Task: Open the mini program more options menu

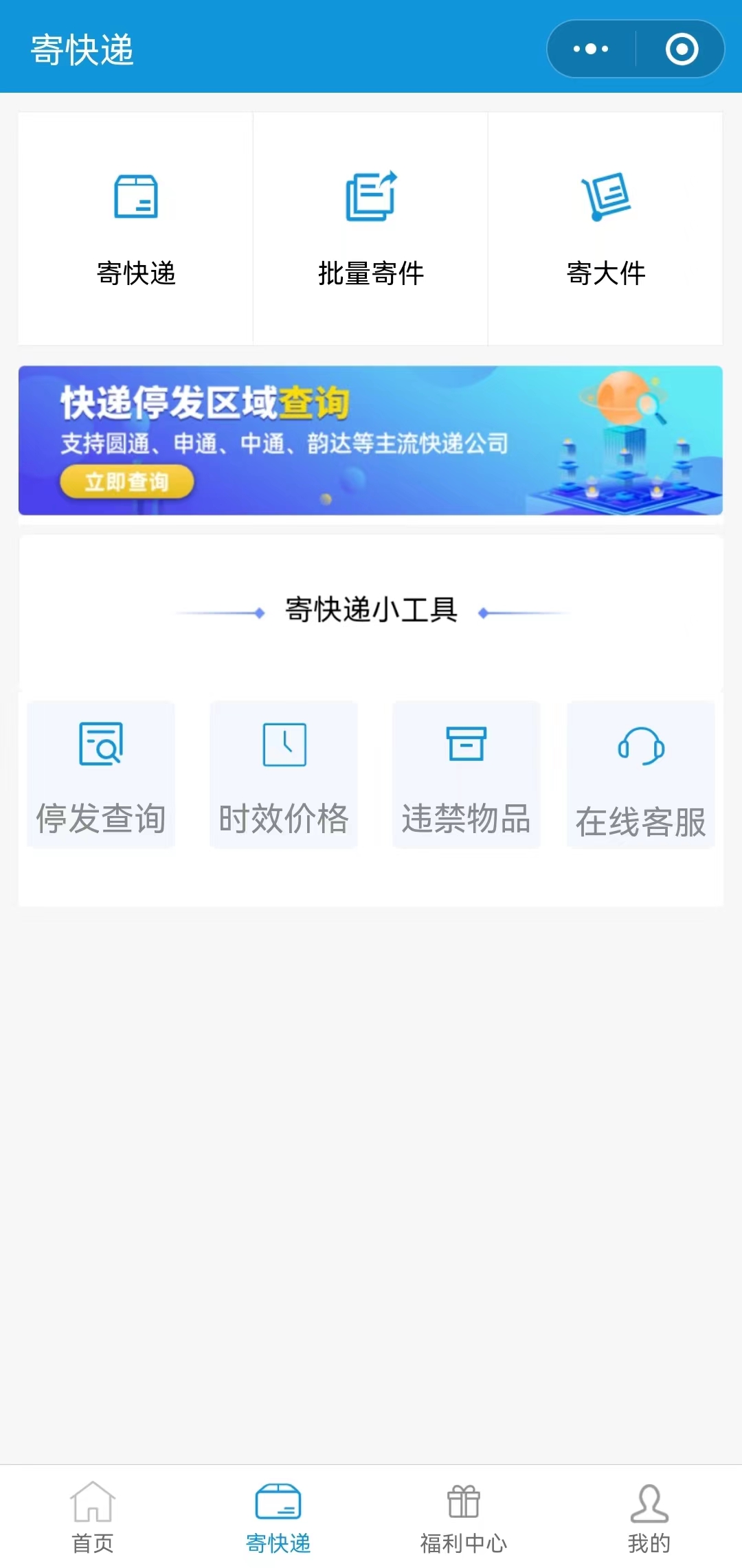Action: 591,49
